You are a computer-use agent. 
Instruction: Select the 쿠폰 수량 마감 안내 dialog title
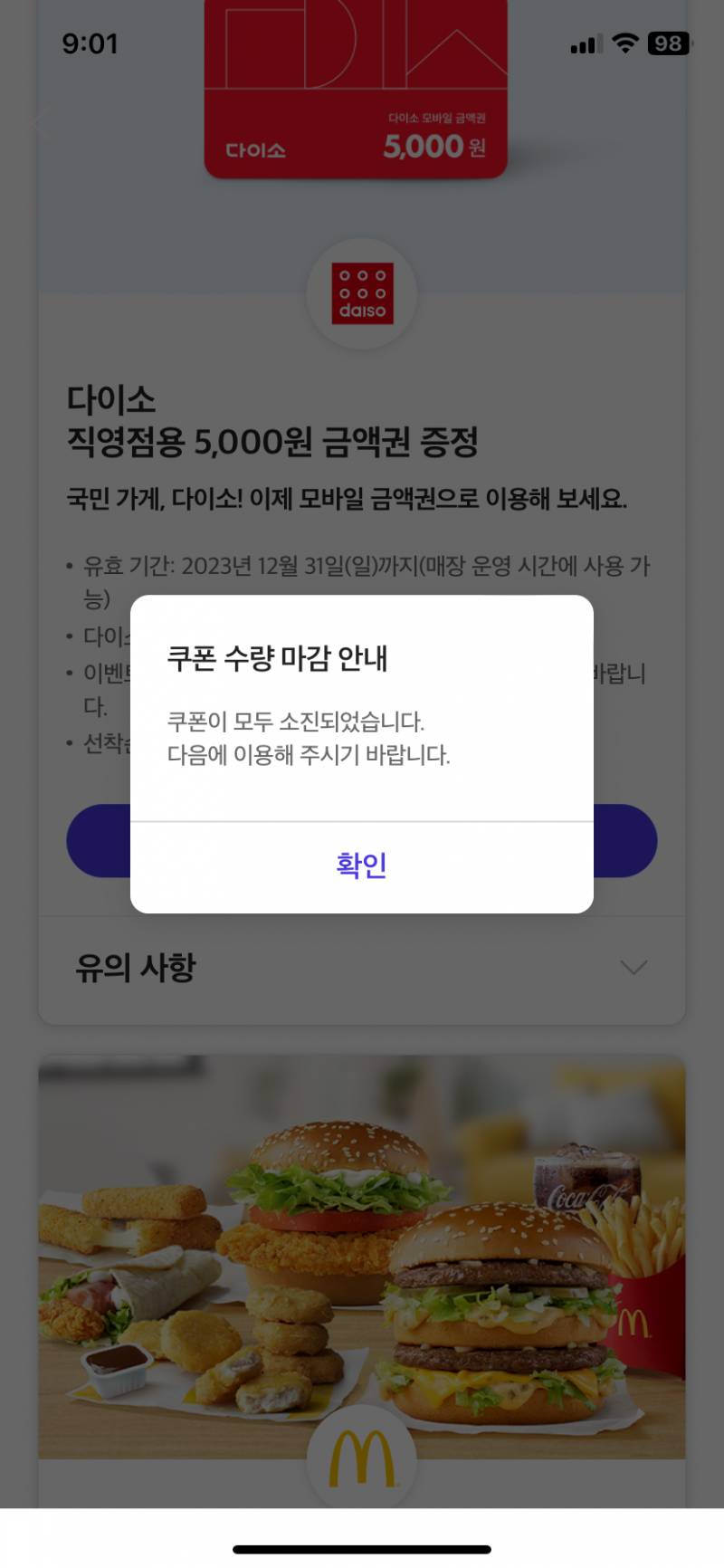(x=279, y=660)
